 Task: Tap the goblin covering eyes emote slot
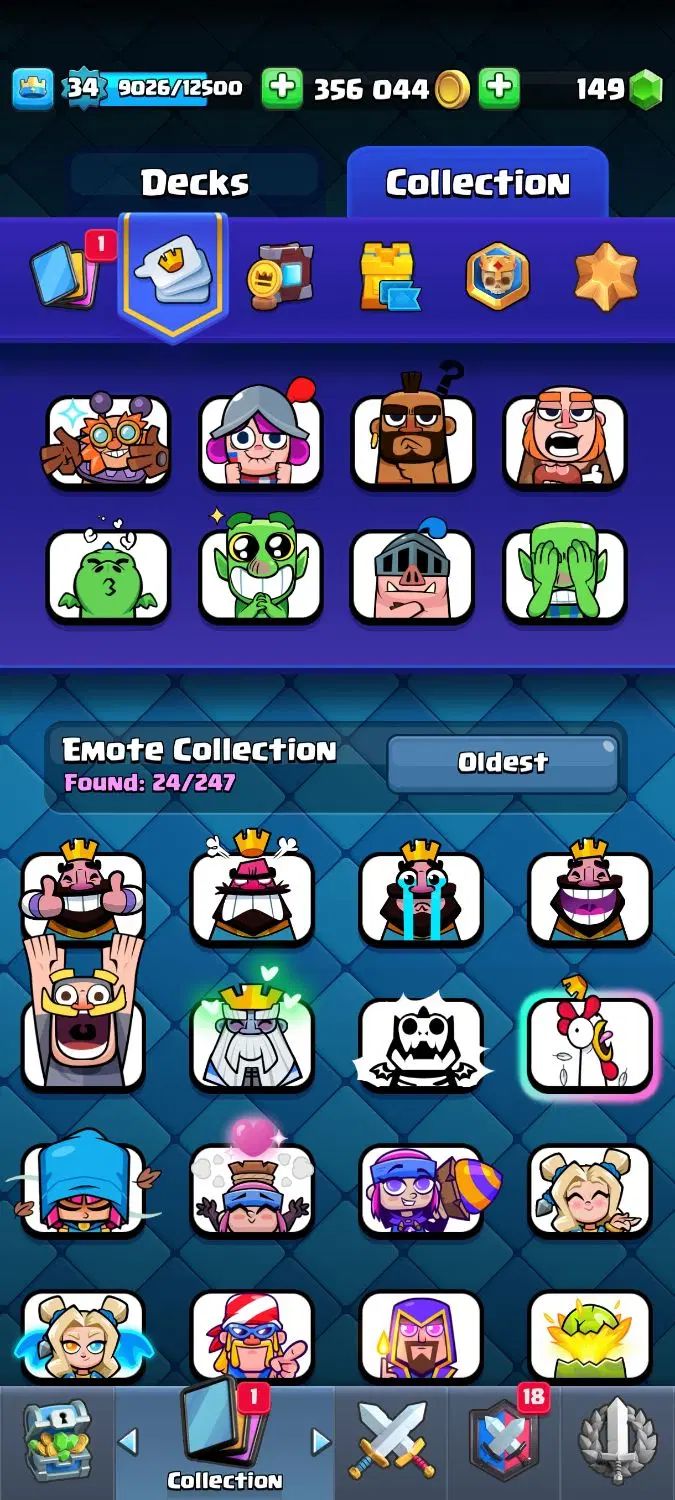[x=565, y=574]
